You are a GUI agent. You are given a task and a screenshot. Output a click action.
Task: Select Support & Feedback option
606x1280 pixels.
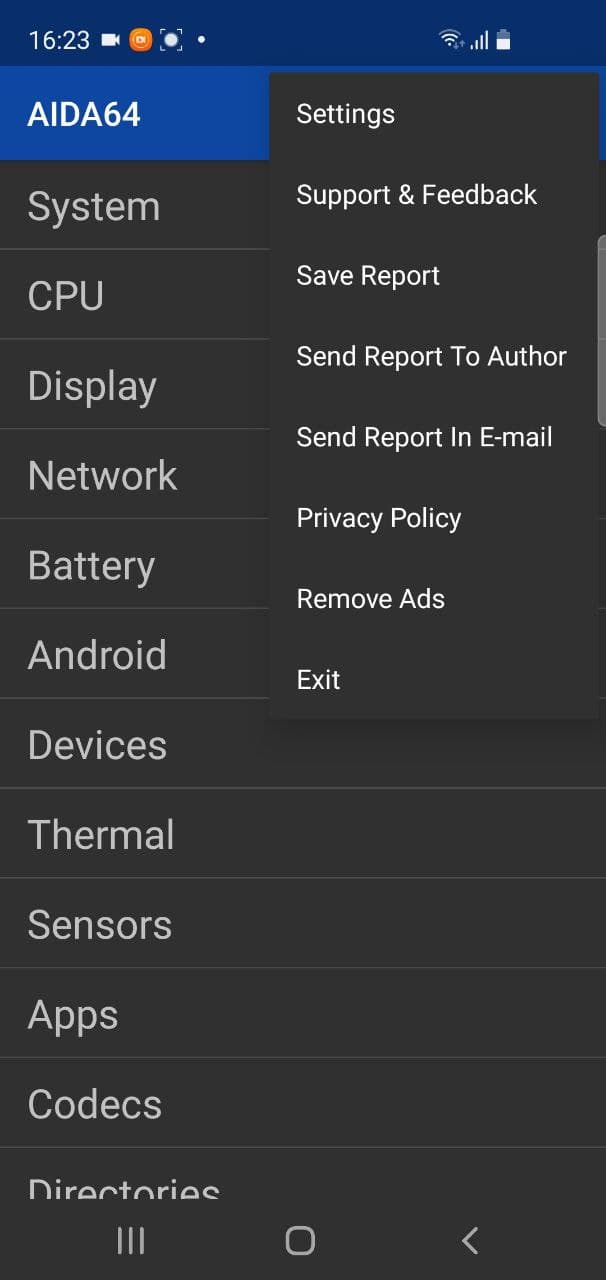pos(416,195)
